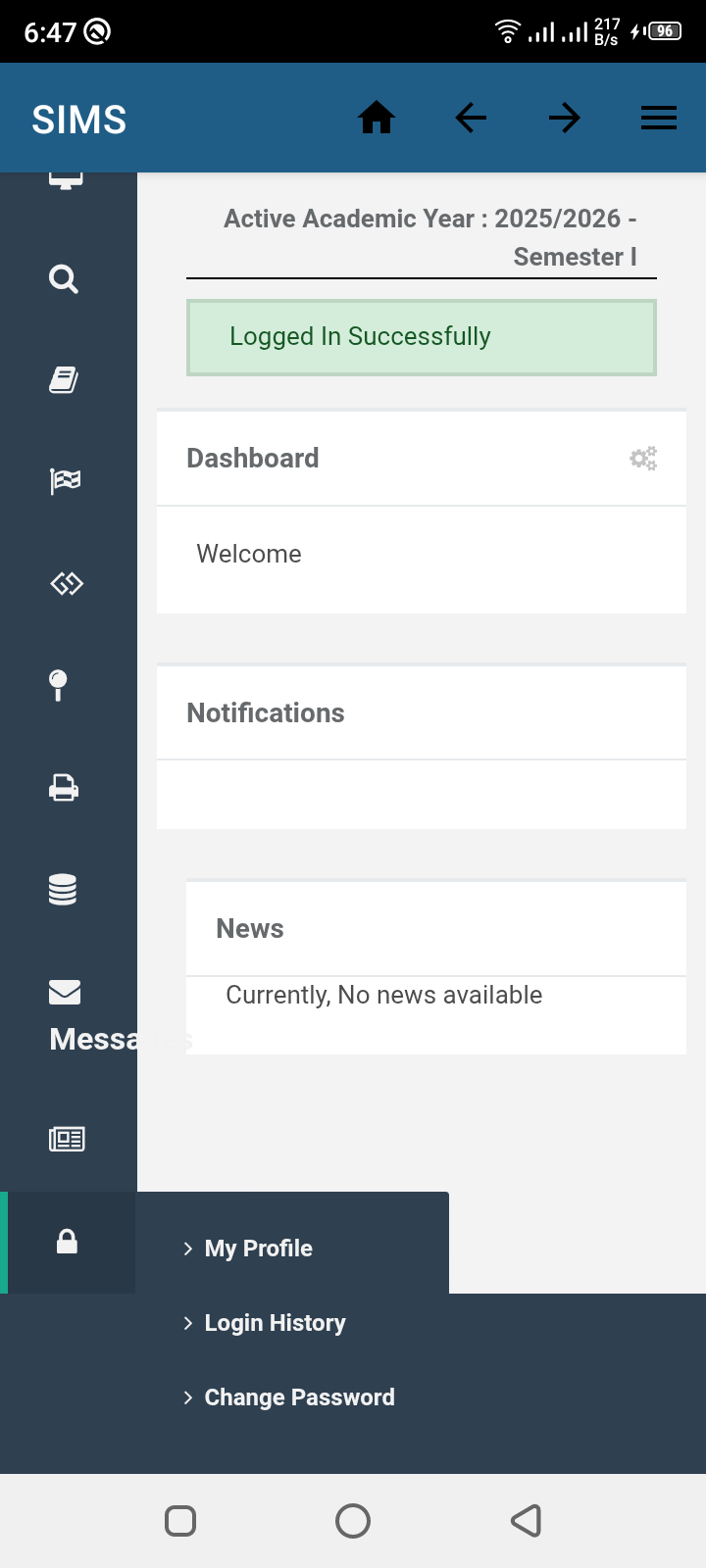Dismiss the Logged In Successfully banner
706x1568 pixels.
(x=421, y=336)
